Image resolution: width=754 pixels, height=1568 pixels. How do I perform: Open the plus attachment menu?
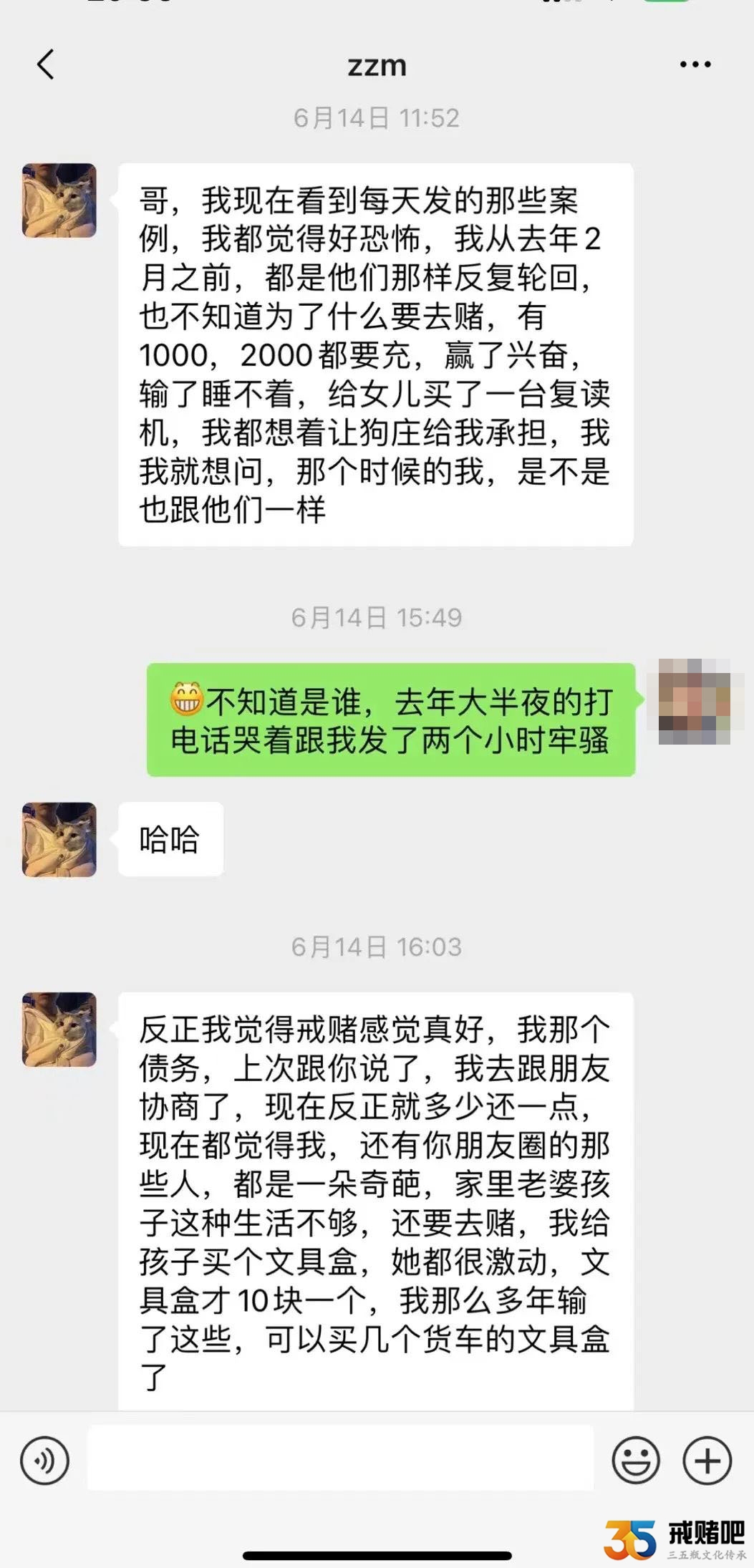click(707, 1461)
